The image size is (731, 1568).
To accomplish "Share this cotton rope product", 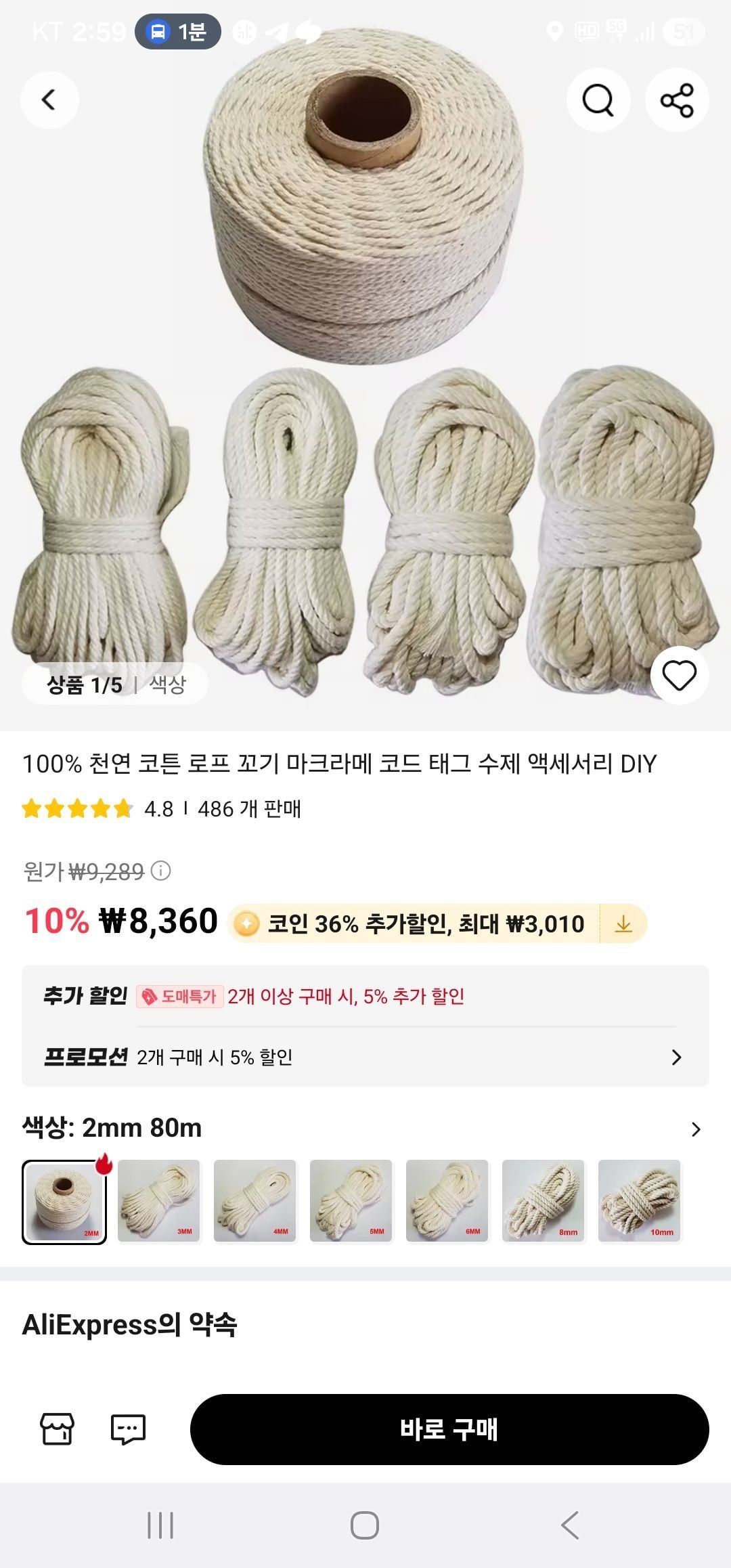I will click(677, 100).
